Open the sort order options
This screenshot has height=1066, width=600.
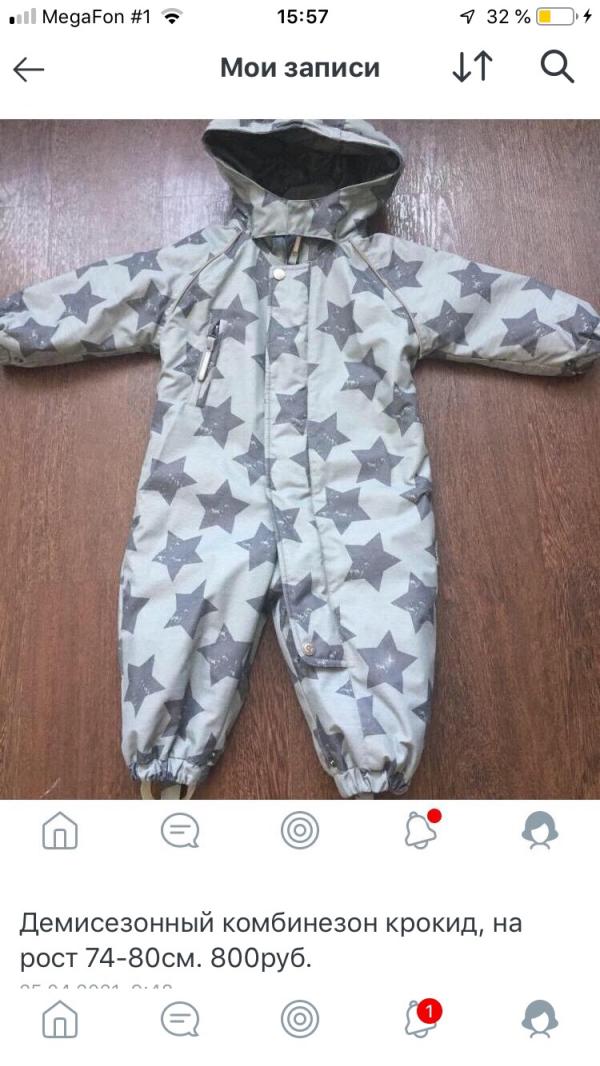472,67
